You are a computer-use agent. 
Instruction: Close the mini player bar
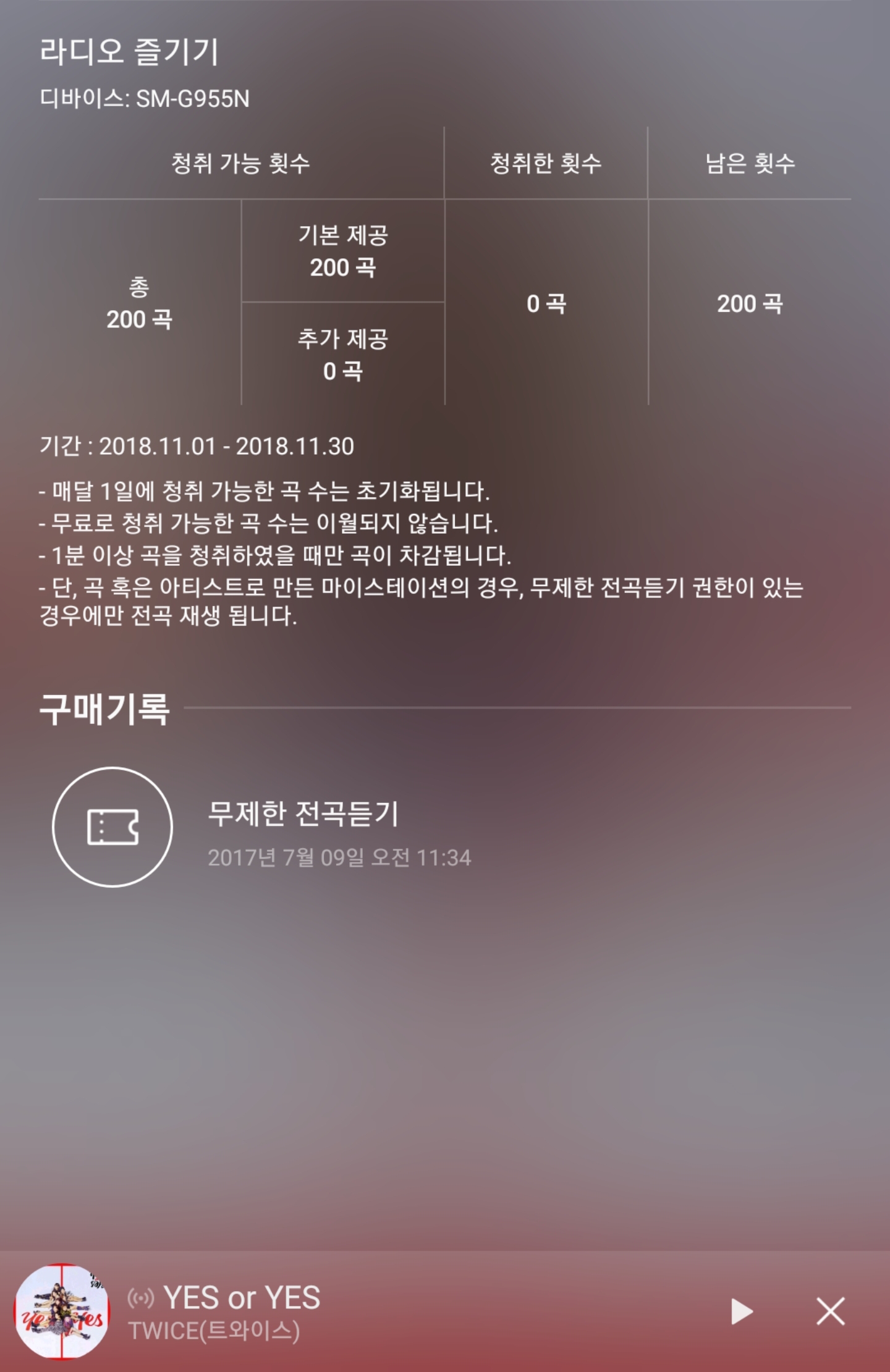point(830,1311)
